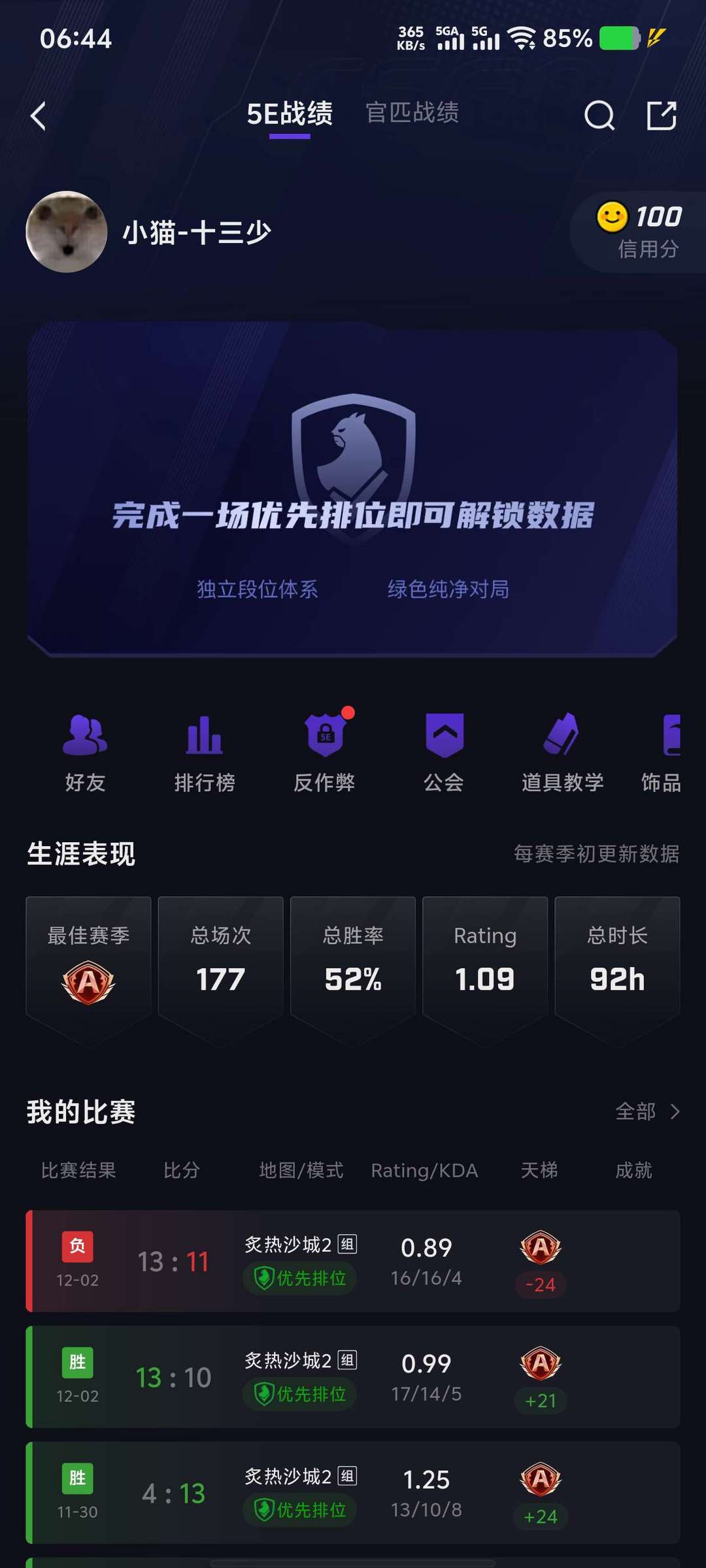View 全部 matches list

tap(648, 1111)
